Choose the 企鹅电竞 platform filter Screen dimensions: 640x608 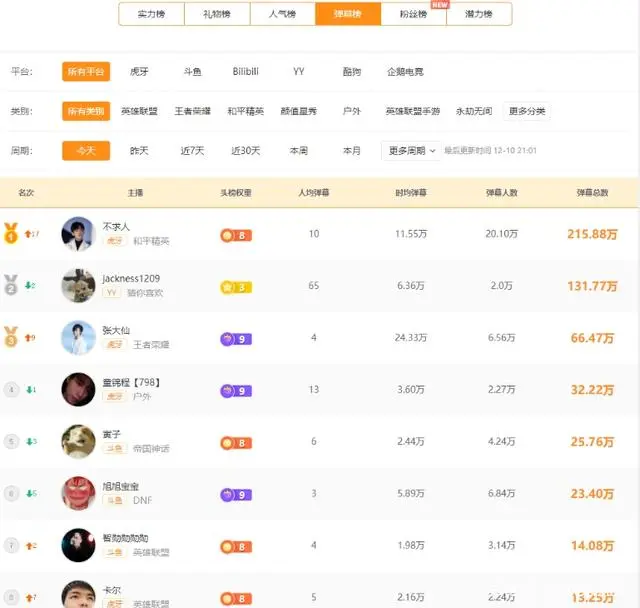tap(405, 72)
